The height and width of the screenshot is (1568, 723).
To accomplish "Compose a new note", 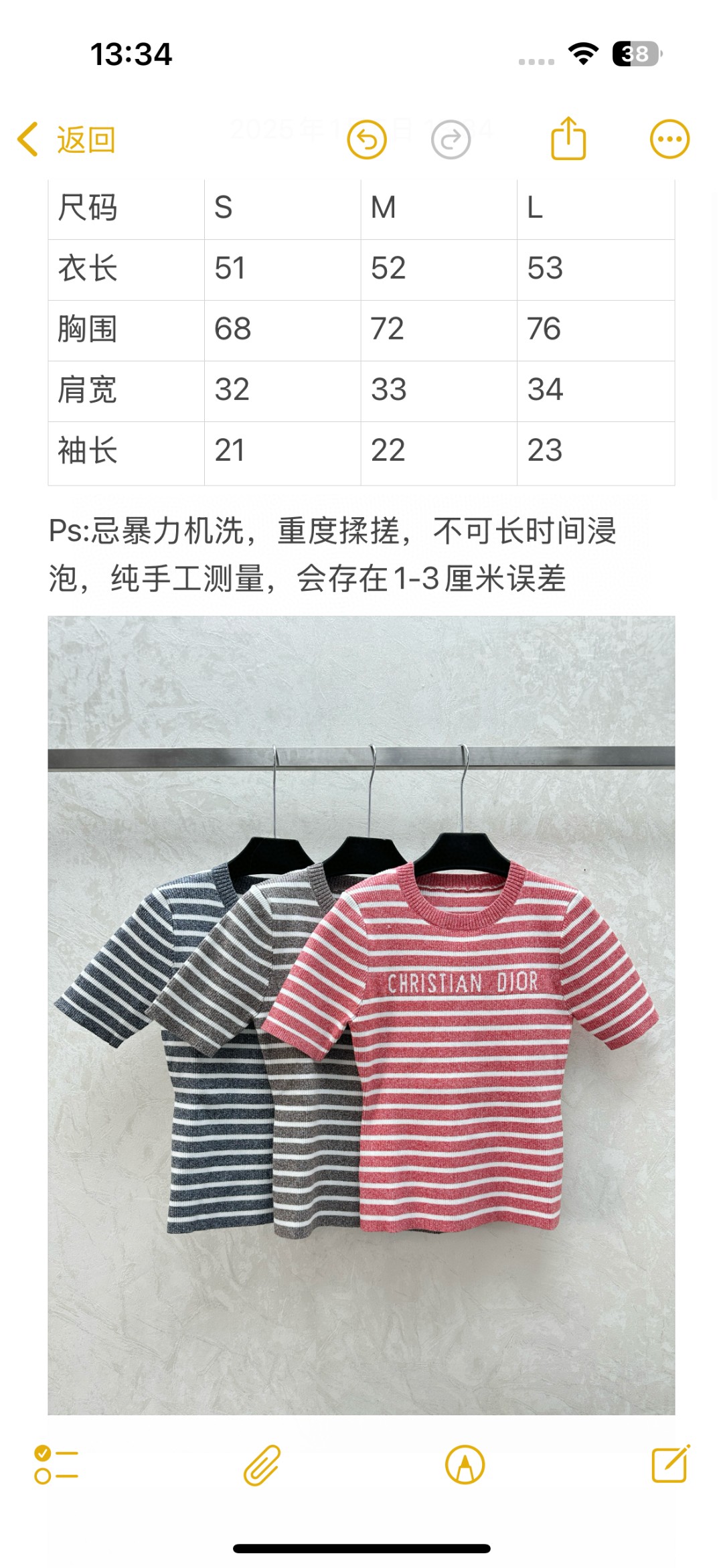I will (670, 1464).
